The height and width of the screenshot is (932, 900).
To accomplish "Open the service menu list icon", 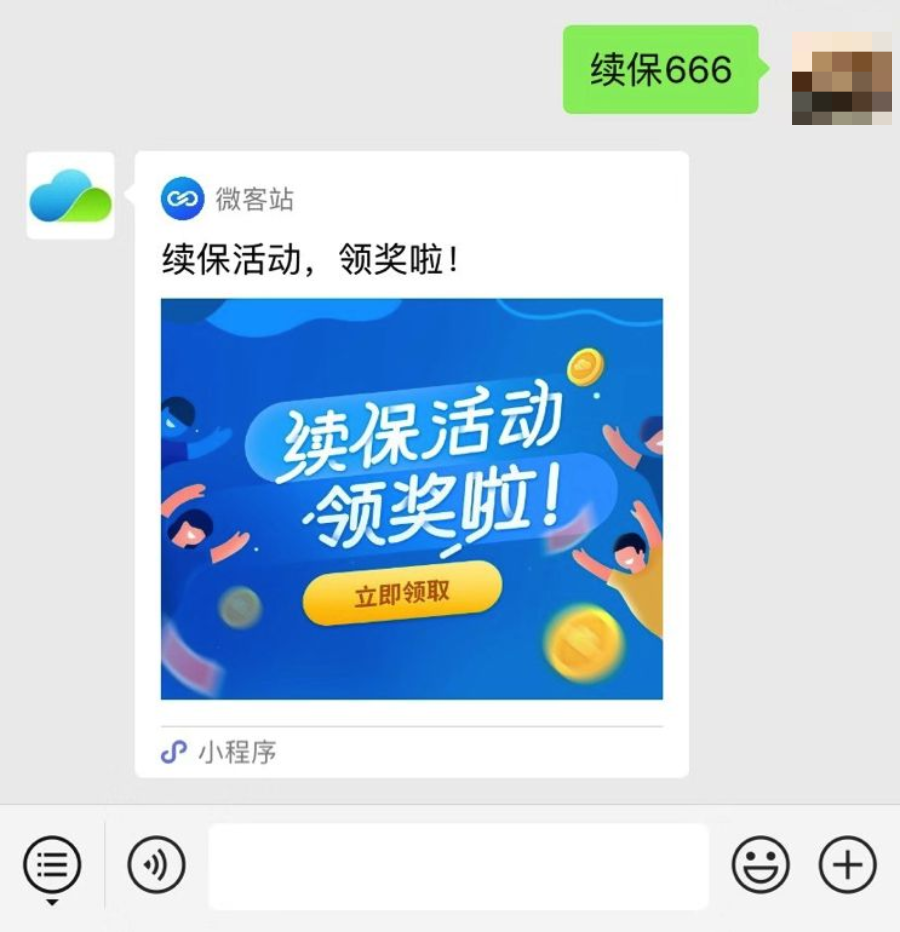I will click(52, 864).
